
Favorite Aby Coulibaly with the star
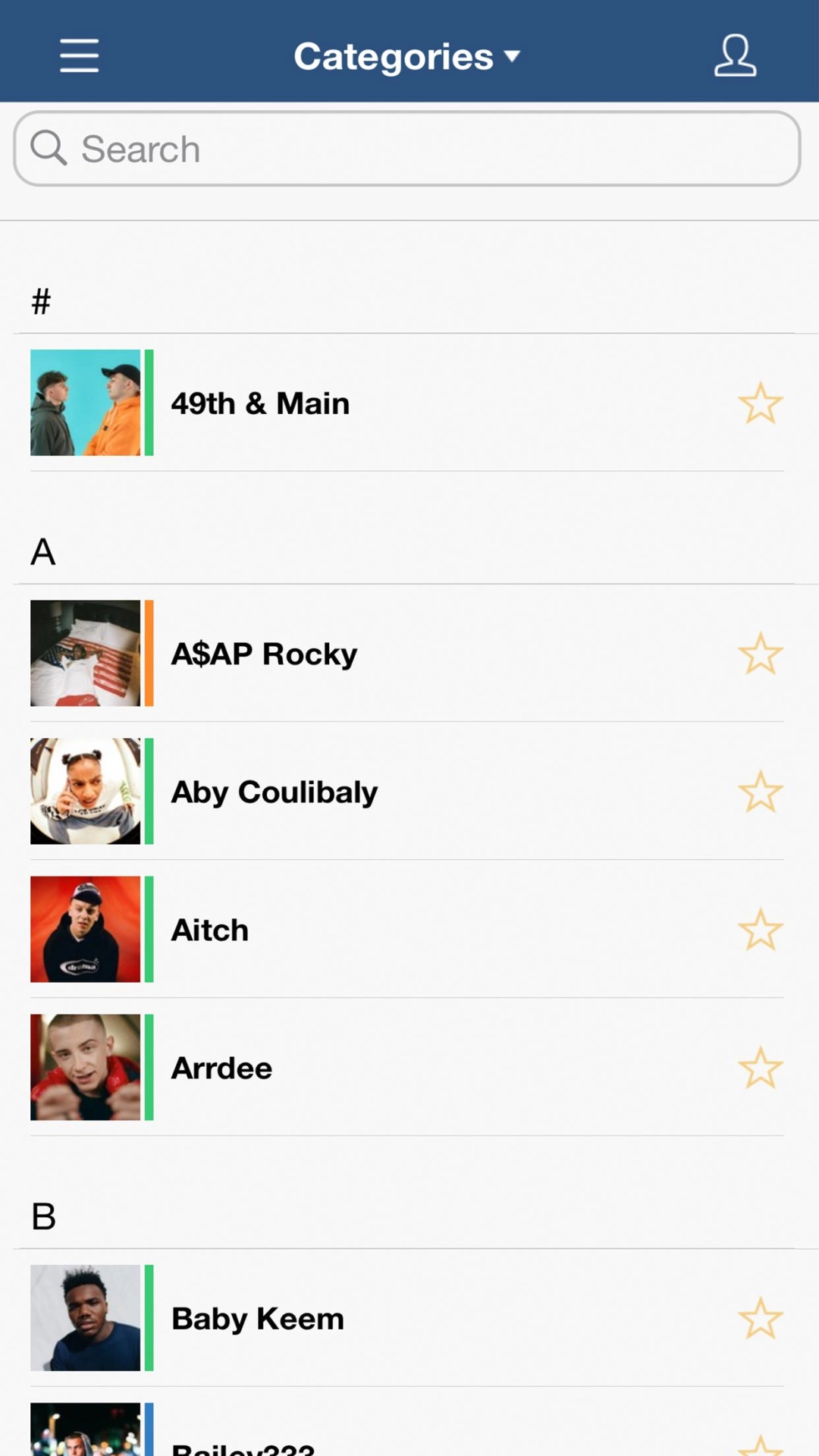coord(760,792)
